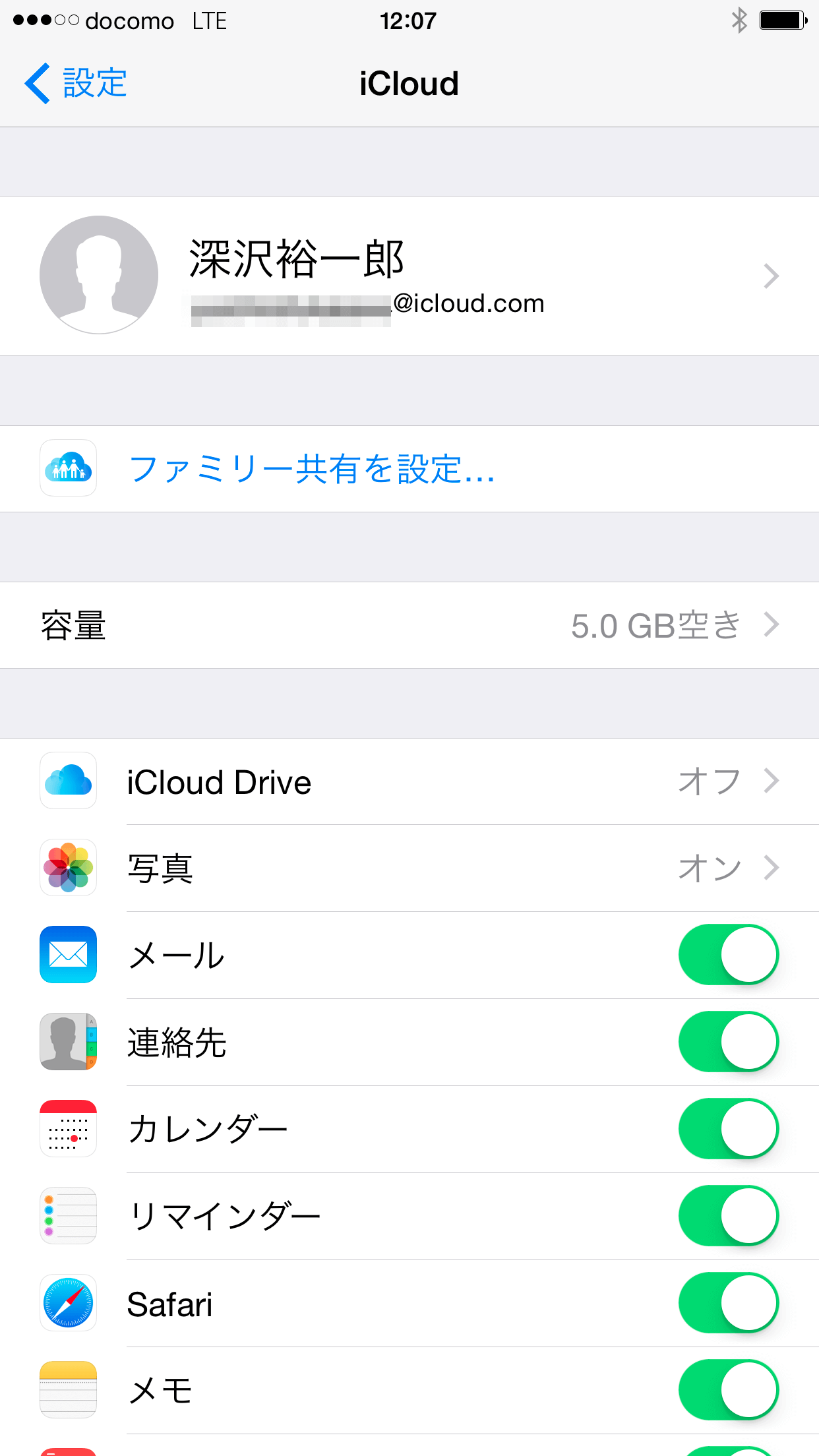Expand the 容量 storage detail chevron
This screenshot has height=1456, width=819.
770,625
